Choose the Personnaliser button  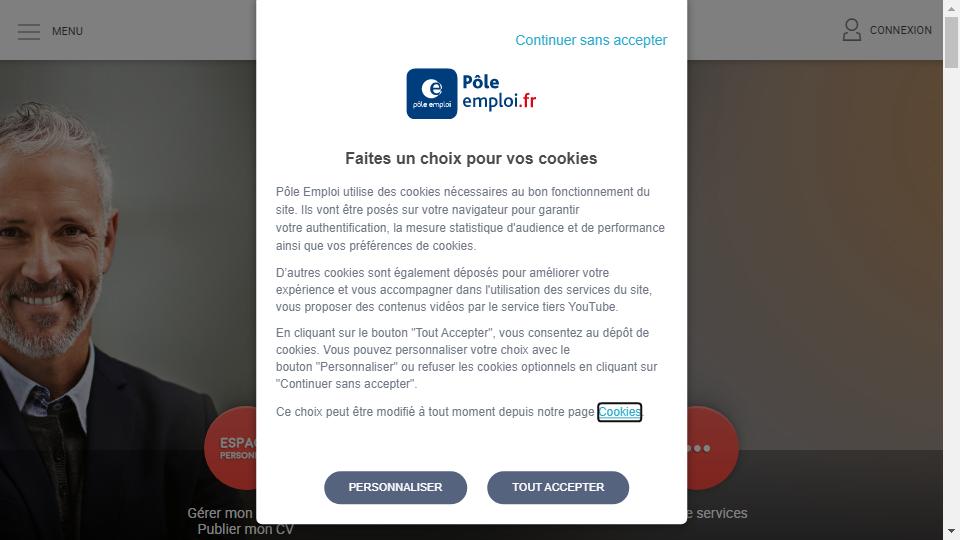pos(395,487)
